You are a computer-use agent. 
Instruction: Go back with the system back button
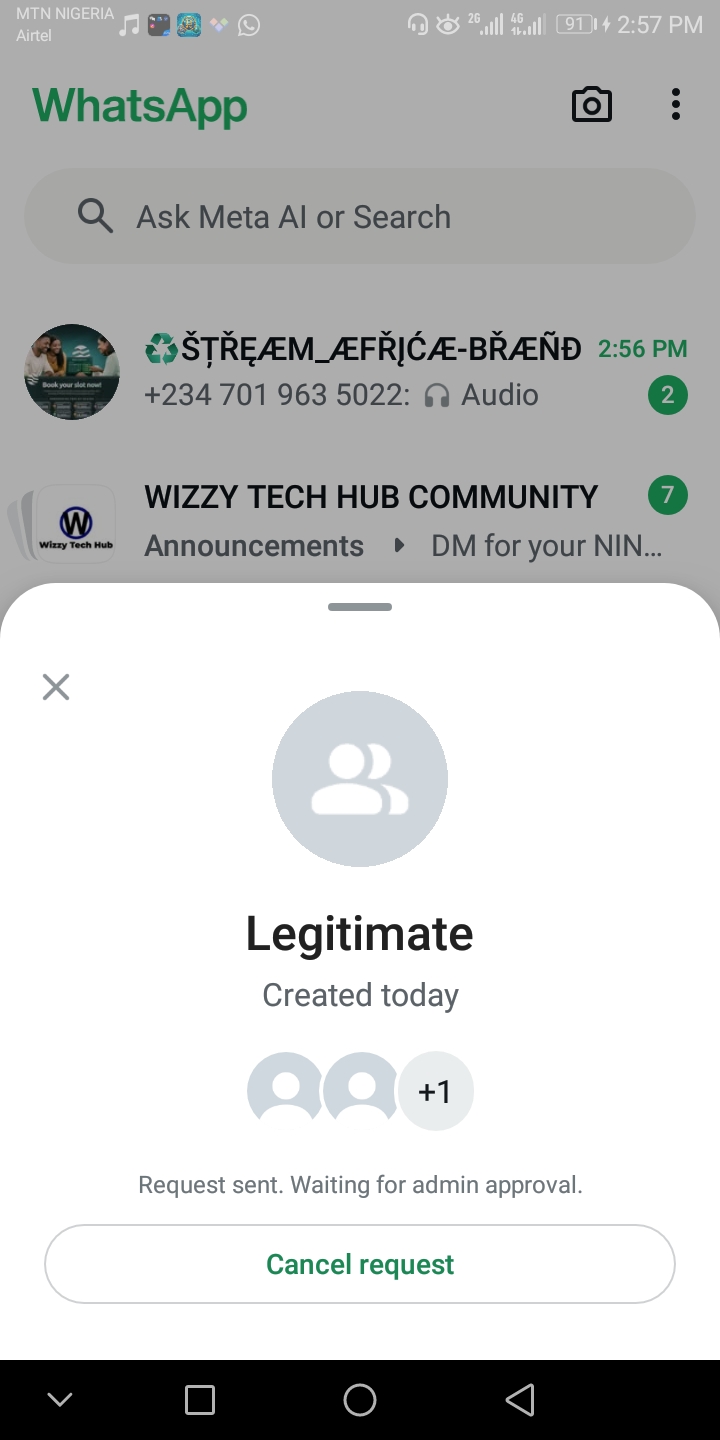520,1400
